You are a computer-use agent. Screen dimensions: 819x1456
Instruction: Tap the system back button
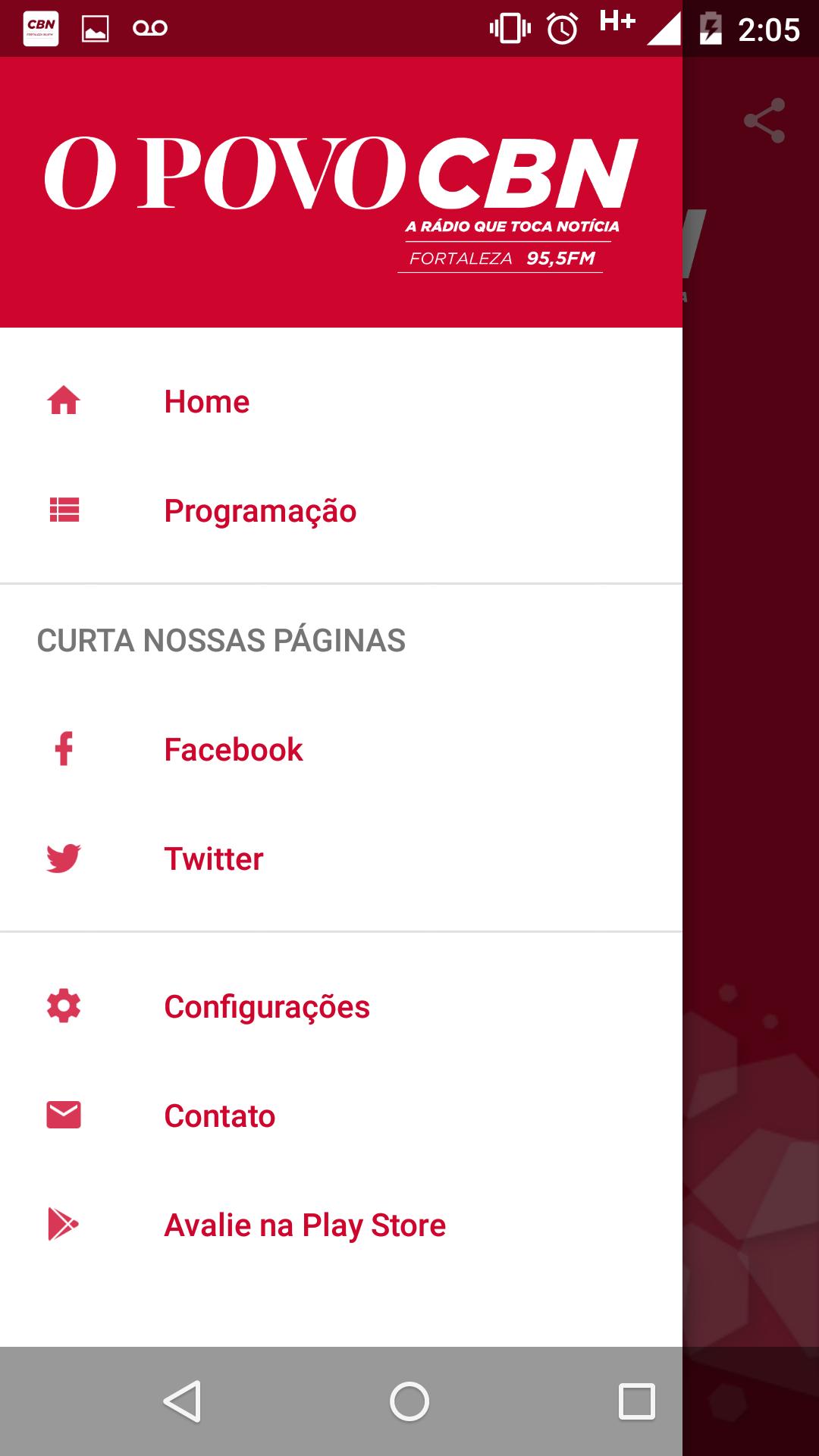tap(182, 1401)
